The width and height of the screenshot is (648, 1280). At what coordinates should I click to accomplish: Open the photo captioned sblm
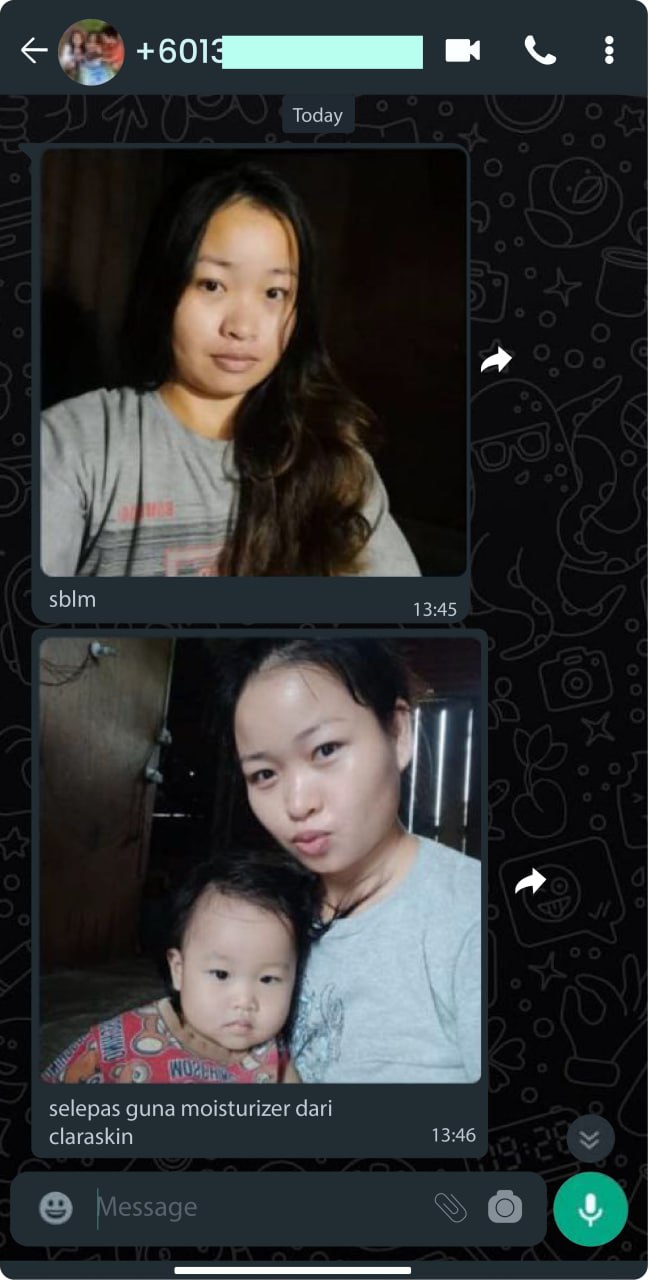click(253, 362)
